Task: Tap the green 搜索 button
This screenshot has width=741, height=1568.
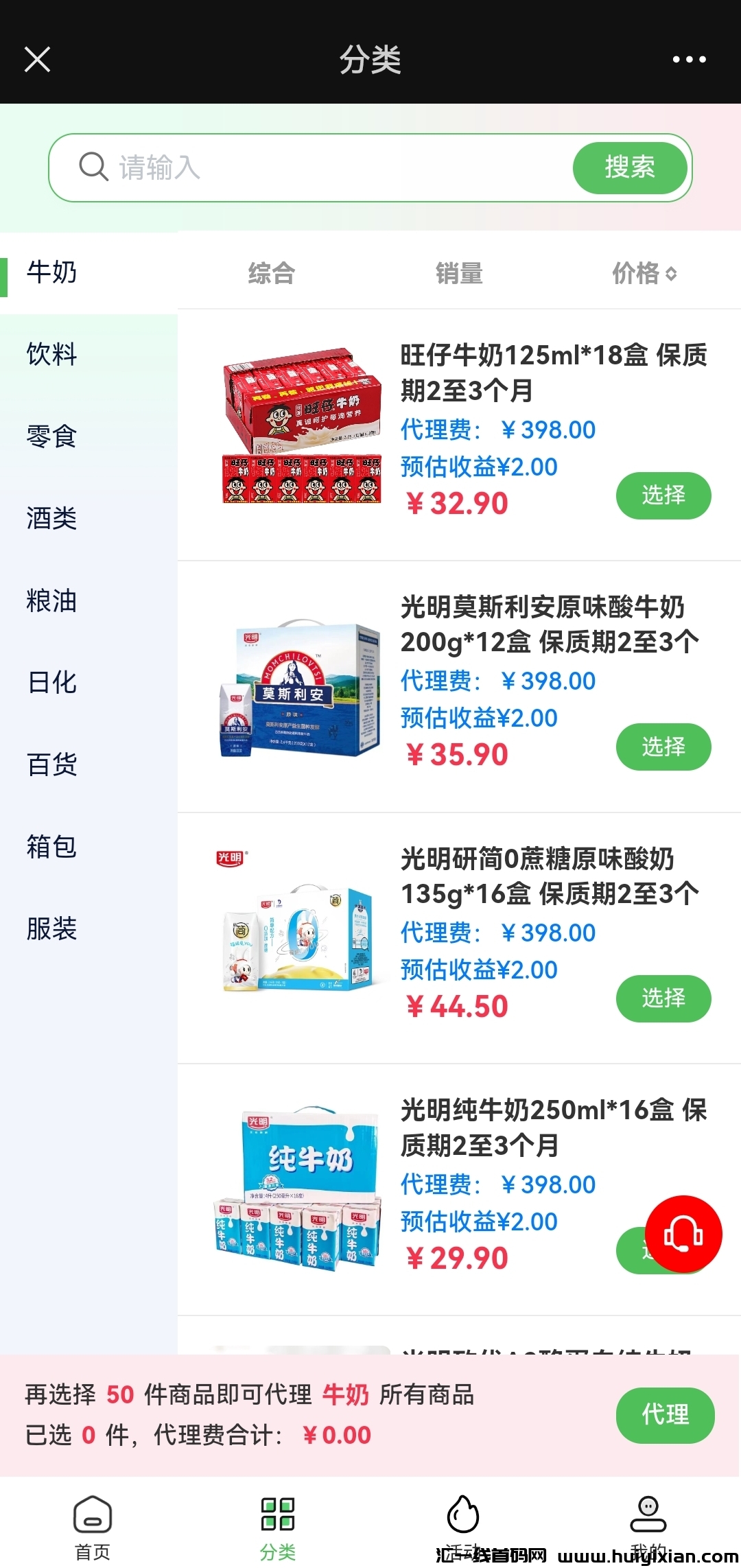Action: click(629, 167)
